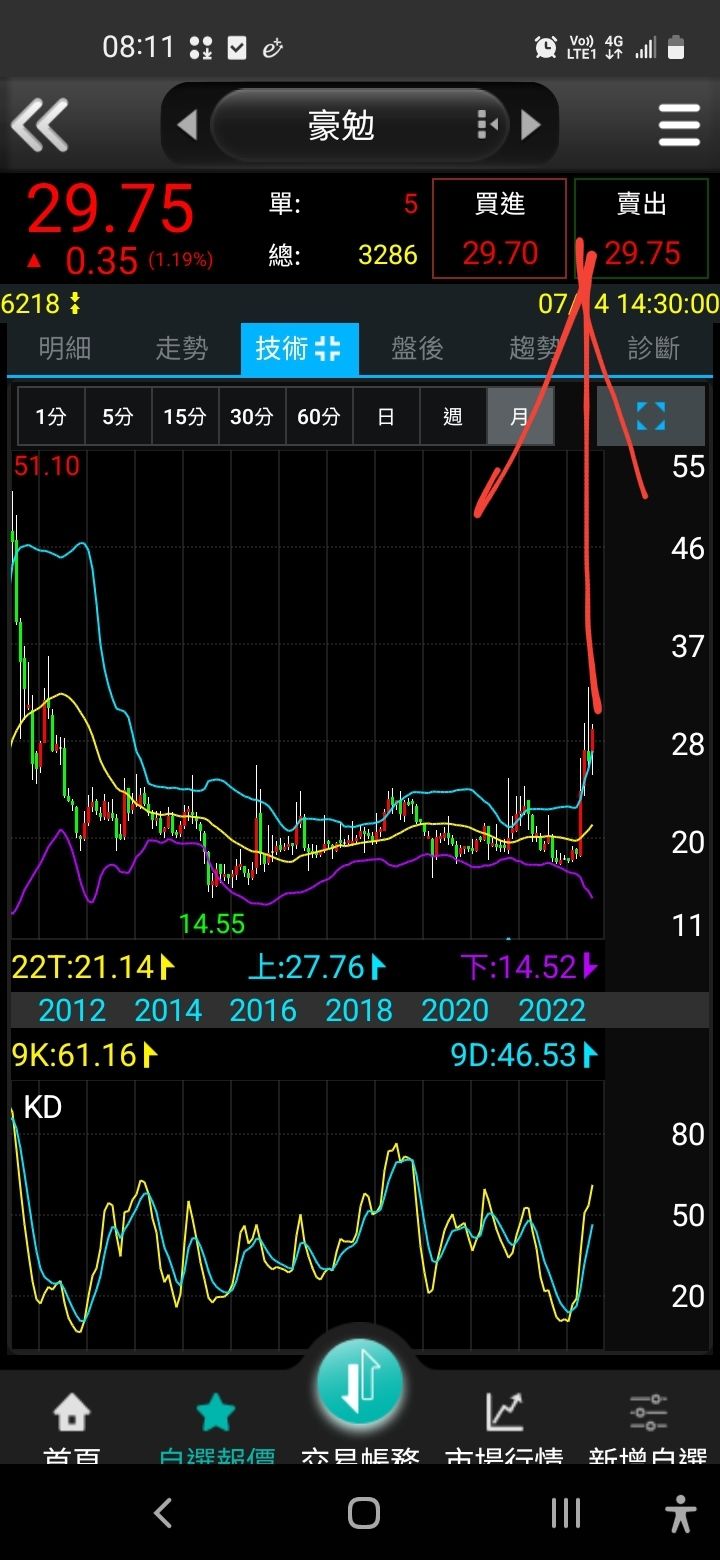Go to the system home screen
Screen dimensions: 720x1560
point(363,1513)
